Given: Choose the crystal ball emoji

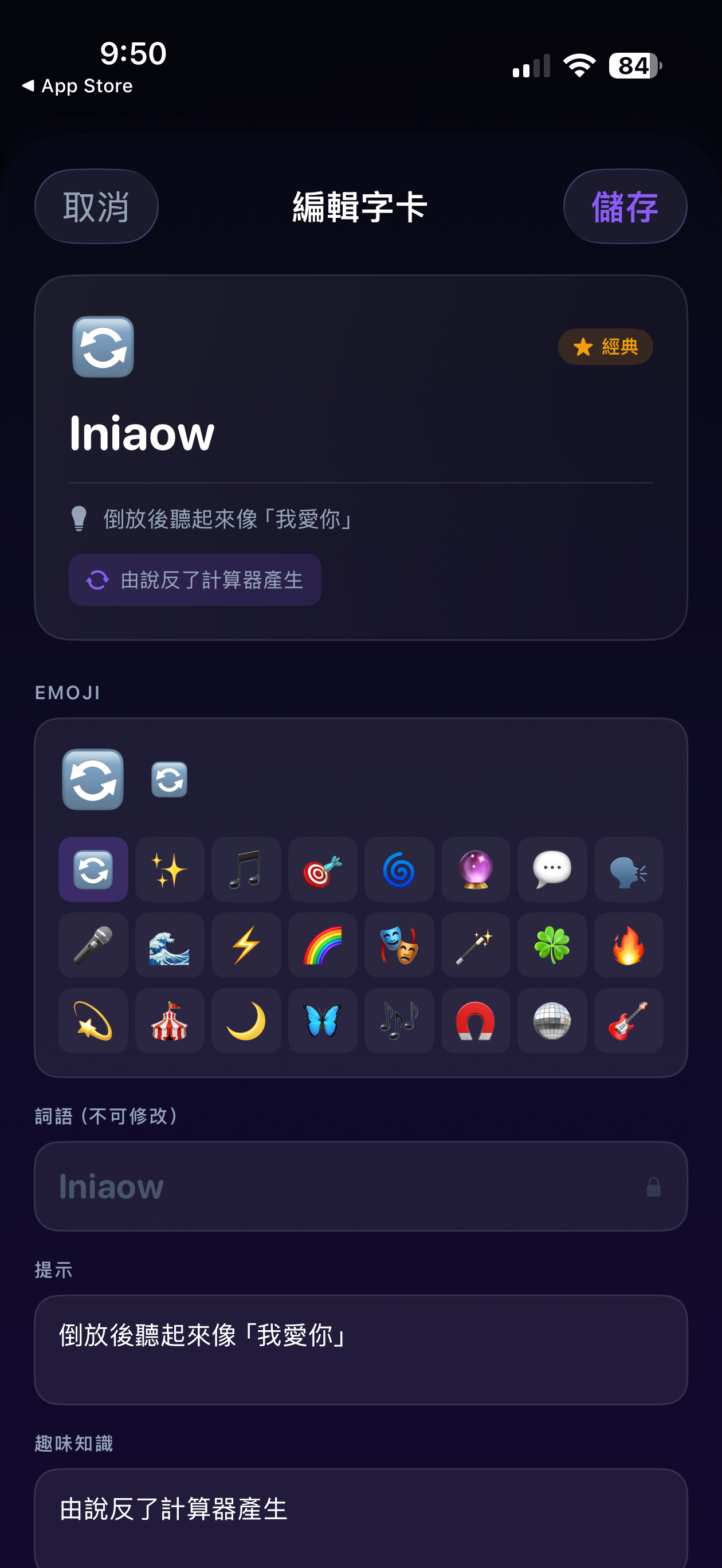Looking at the screenshot, I should pyautogui.click(x=476, y=869).
